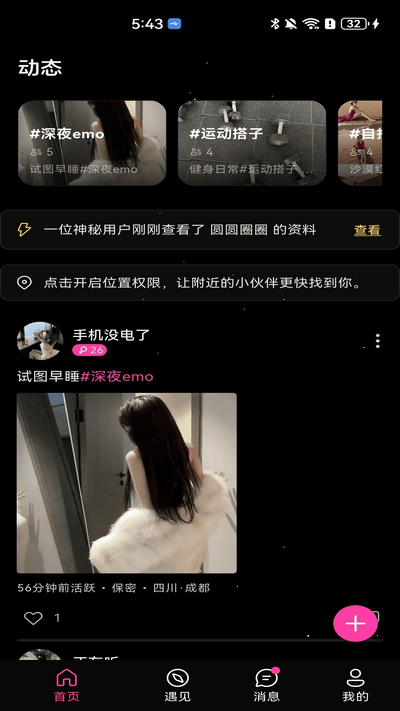Select the 首页 tab
The width and height of the screenshot is (400, 711).
pyautogui.click(x=67, y=685)
